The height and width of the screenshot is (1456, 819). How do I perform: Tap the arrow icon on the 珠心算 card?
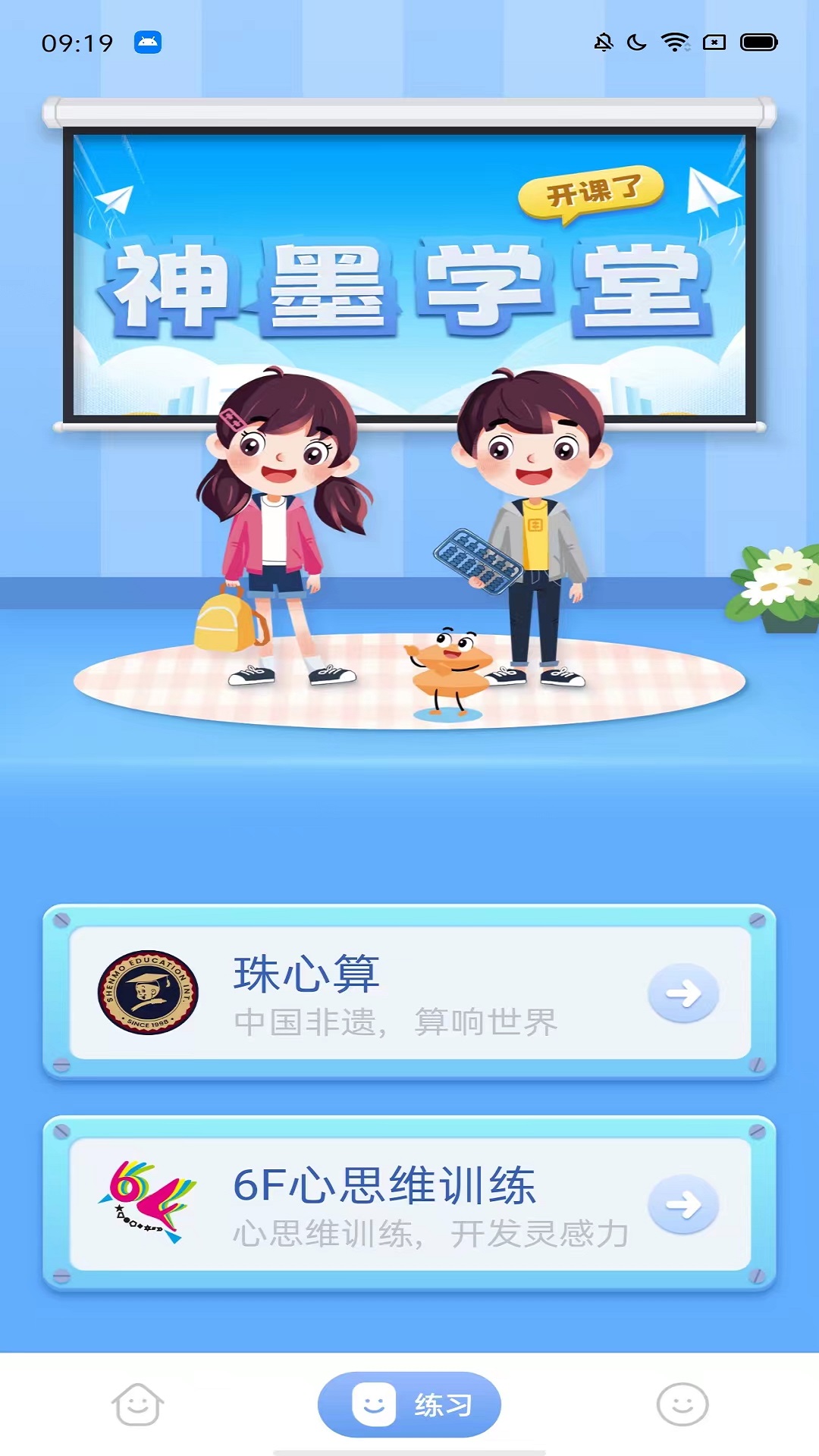point(683,990)
